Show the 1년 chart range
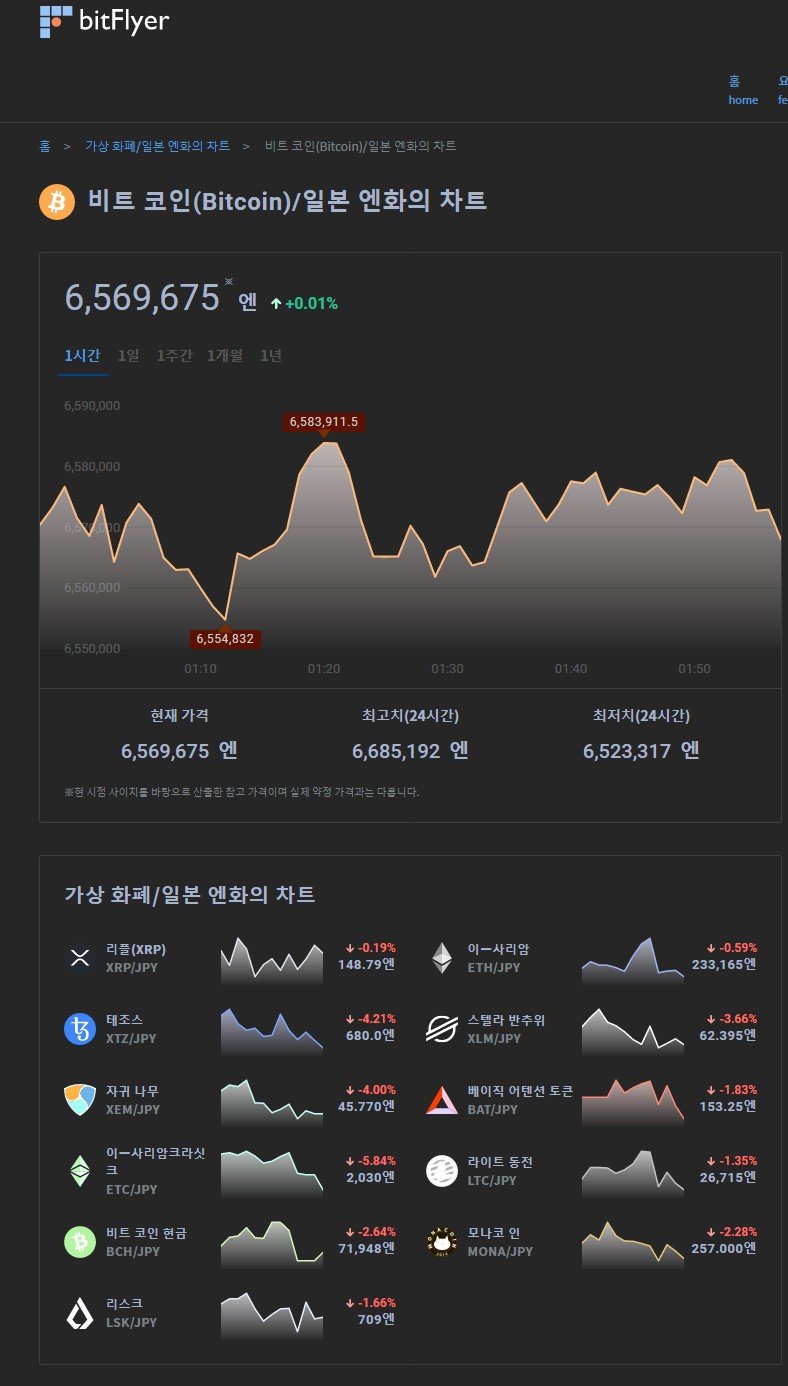788x1386 pixels. pyautogui.click(x=271, y=356)
